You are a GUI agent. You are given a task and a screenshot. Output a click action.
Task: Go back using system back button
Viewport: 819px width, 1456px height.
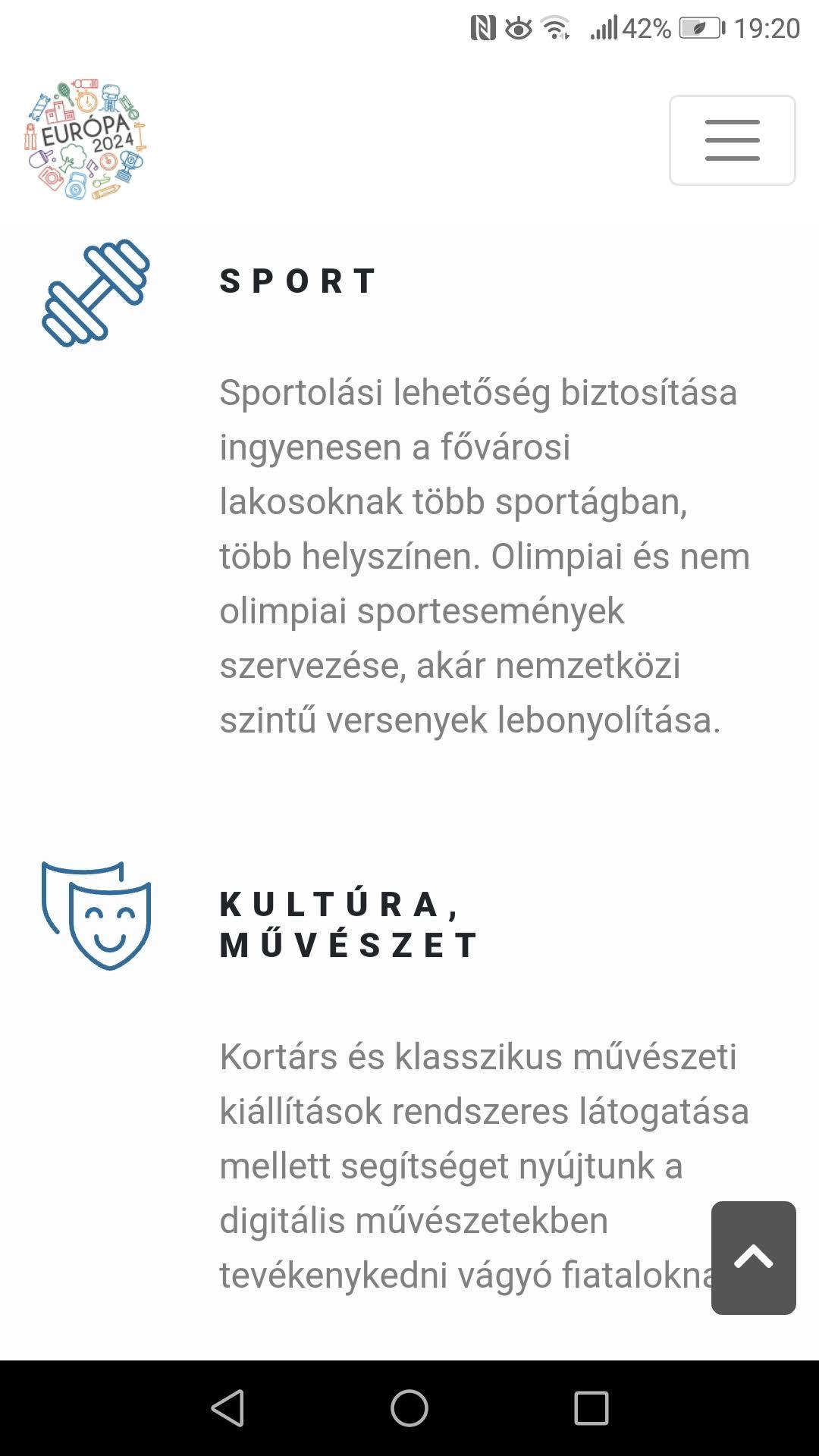[227, 1408]
